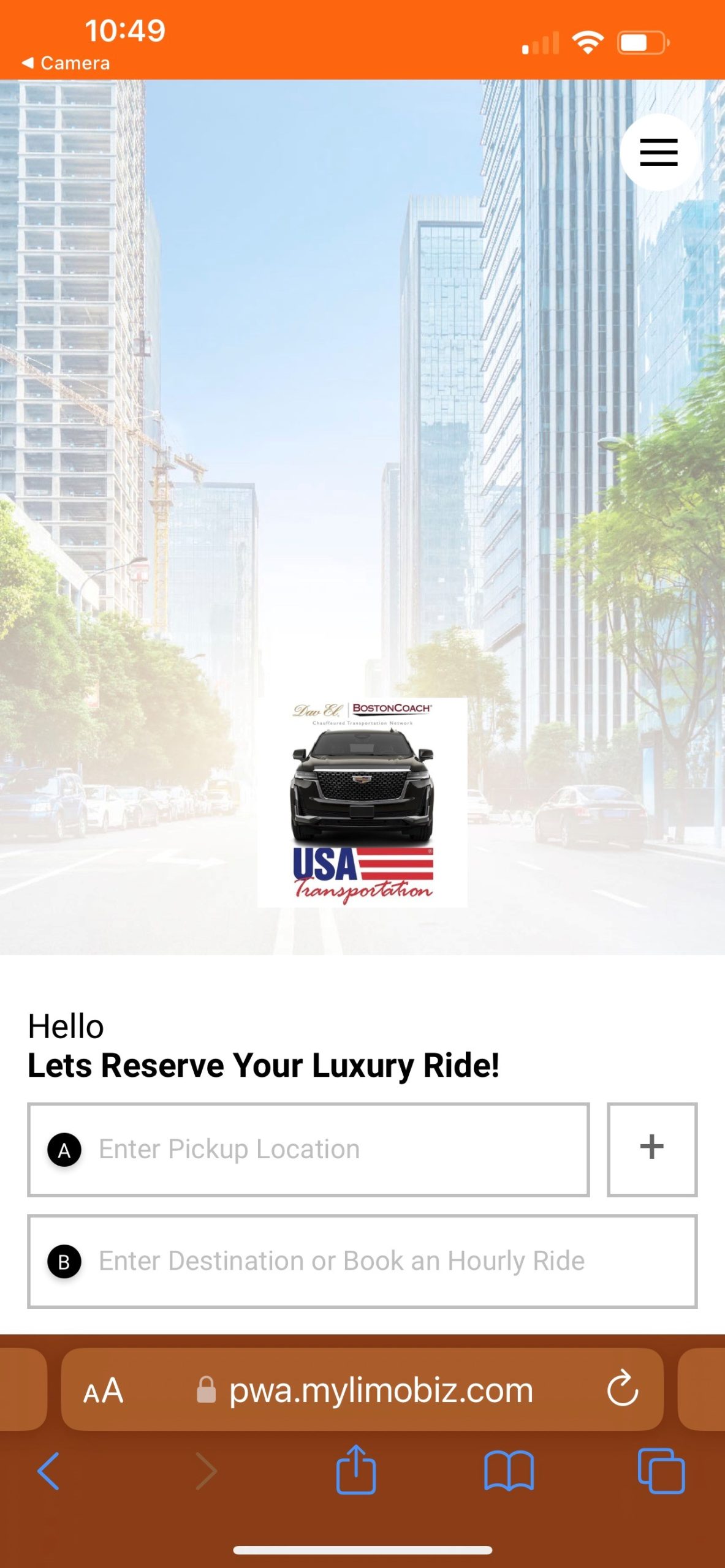Open the hamburger menu

pyautogui.click(x=658, y=152)
